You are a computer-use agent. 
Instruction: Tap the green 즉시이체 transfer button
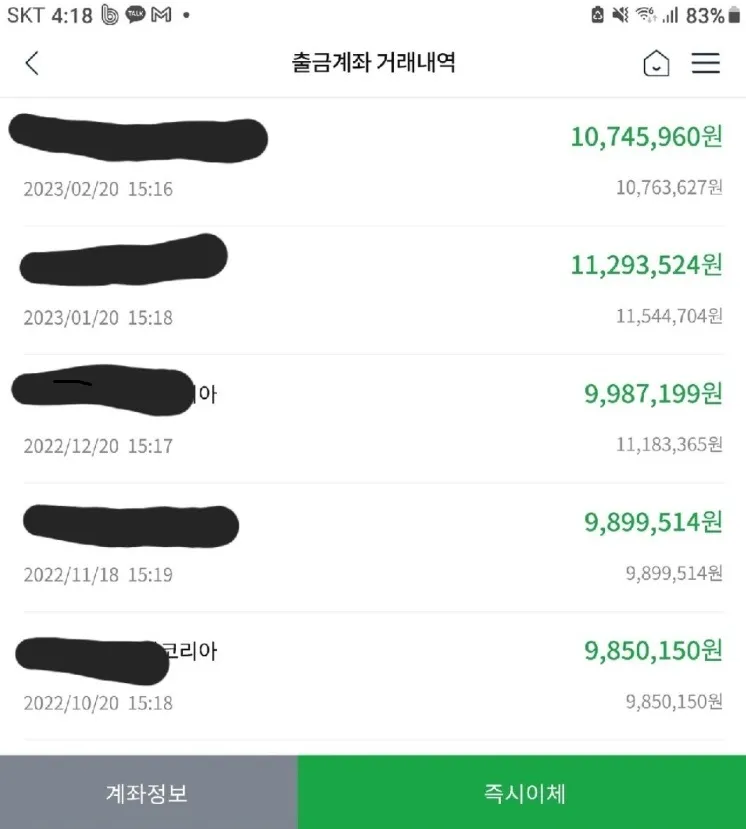click(522, 793)
